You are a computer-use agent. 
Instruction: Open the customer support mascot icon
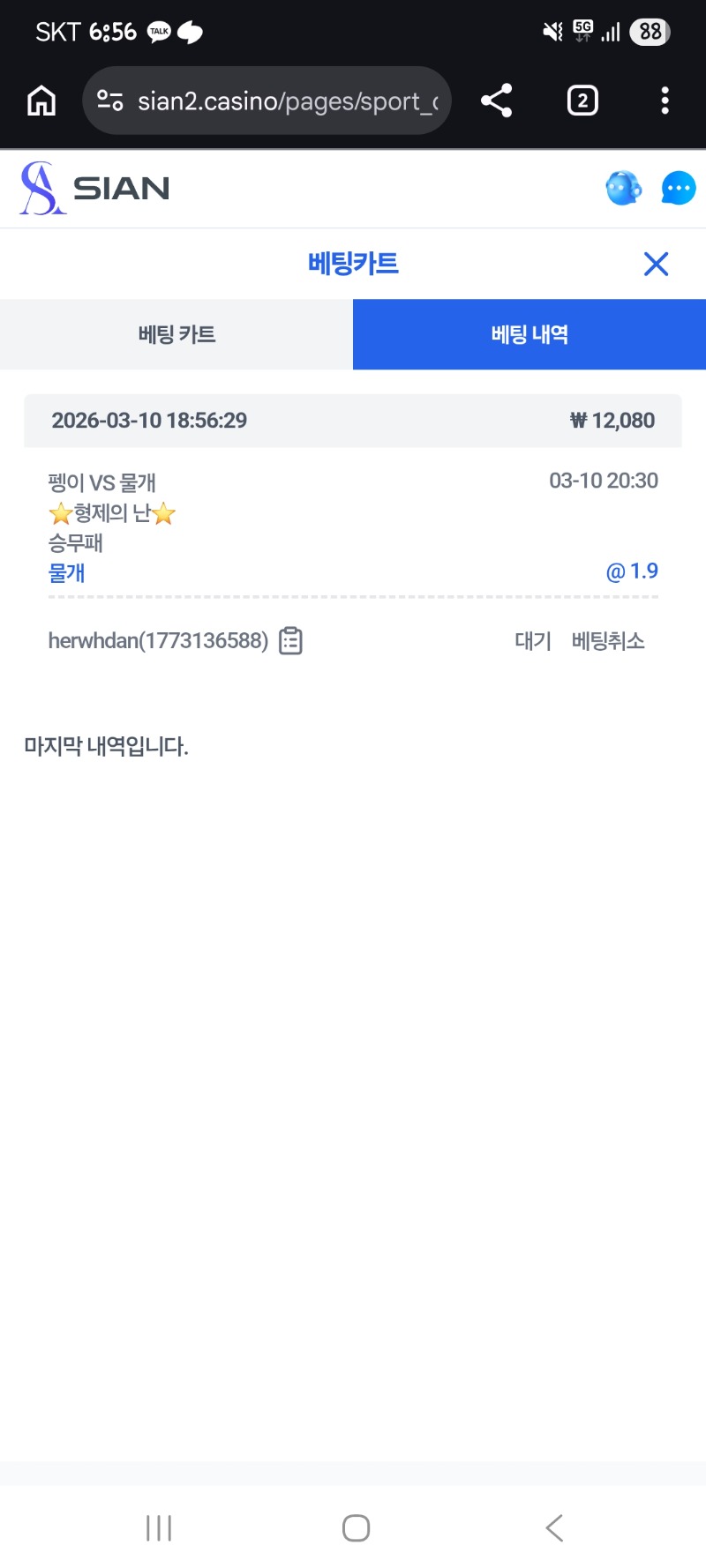623,188
